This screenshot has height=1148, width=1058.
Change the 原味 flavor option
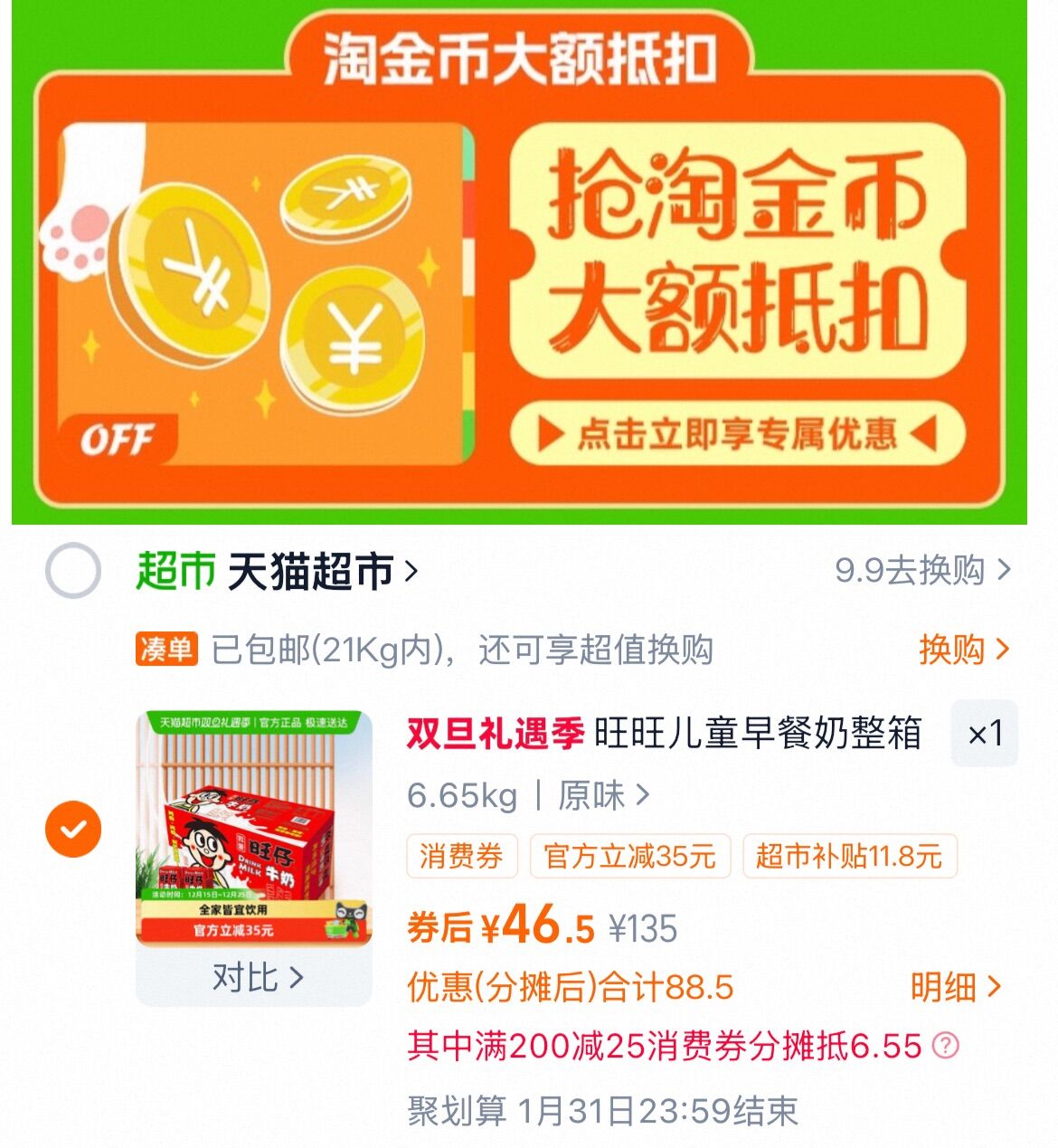click(603, 796)
